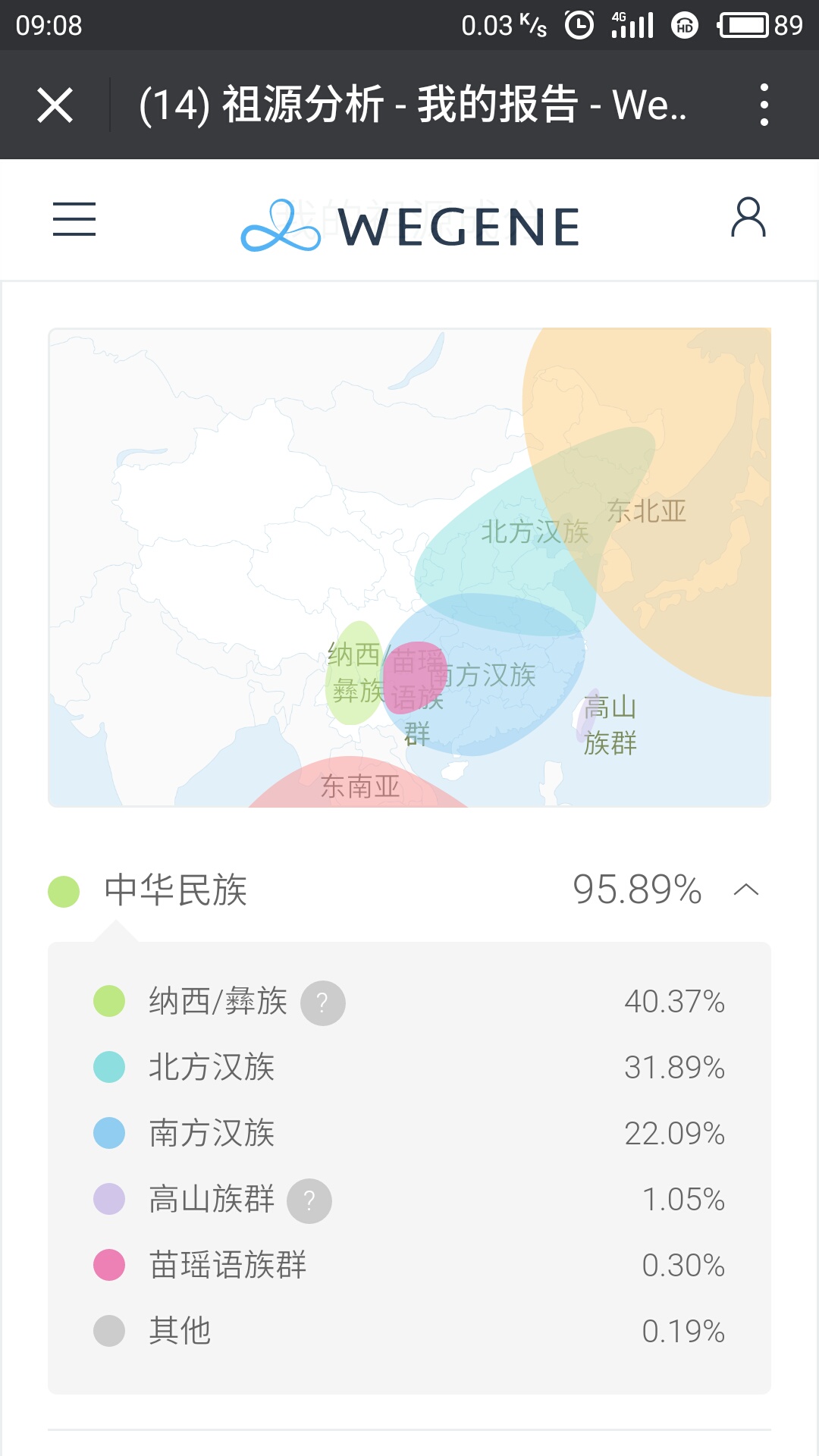Open the three-dot overflow menu

tap(764, 105)
